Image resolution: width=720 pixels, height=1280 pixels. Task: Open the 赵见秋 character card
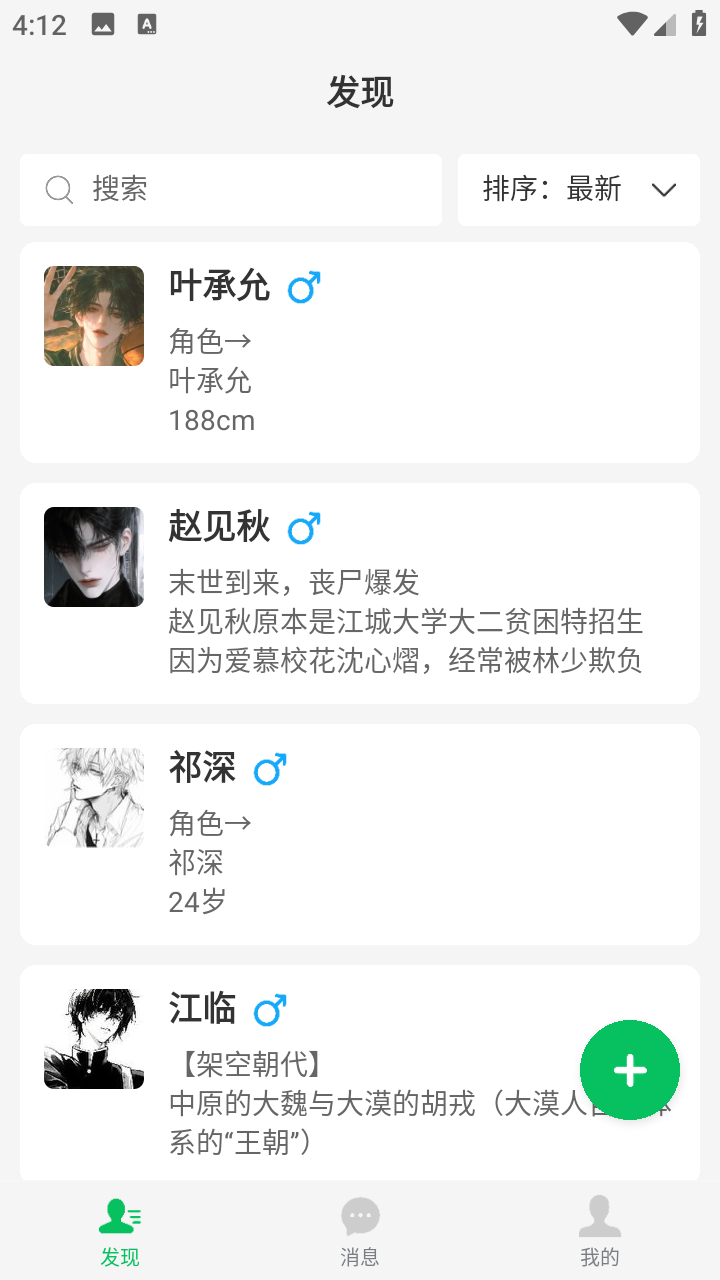360,593
